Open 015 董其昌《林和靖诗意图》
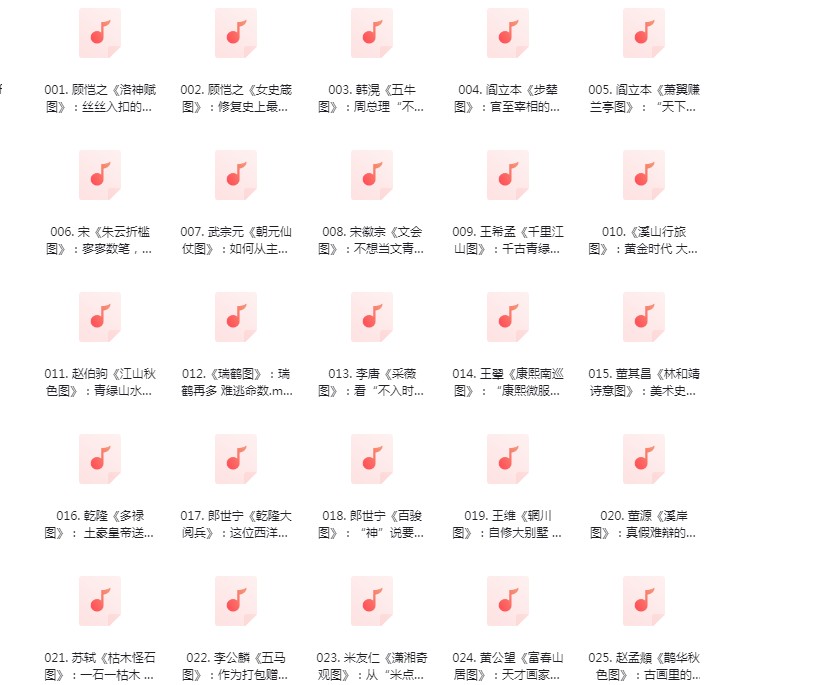This screenshot has height=685, width=821. pos(643,318)
